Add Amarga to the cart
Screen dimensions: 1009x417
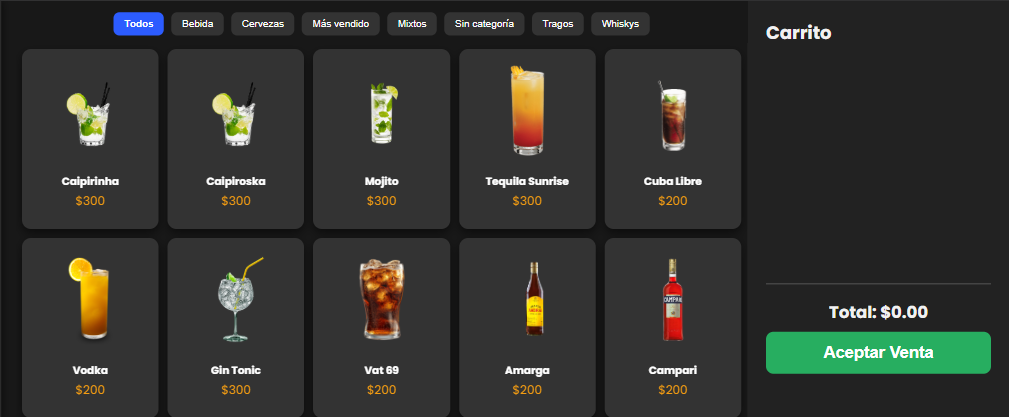(527, 327)
